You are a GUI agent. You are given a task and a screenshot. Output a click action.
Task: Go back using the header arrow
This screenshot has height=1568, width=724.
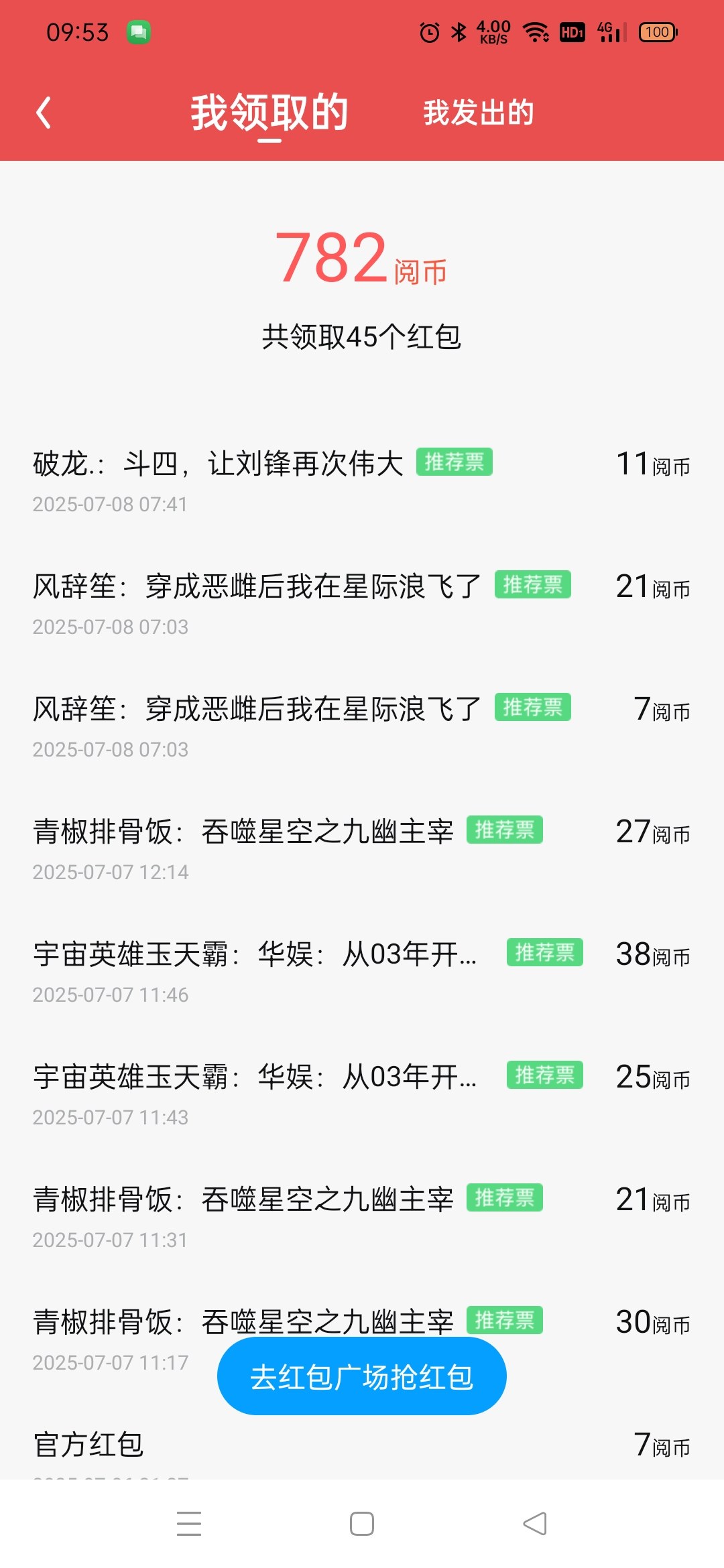[x=44, y=113]
